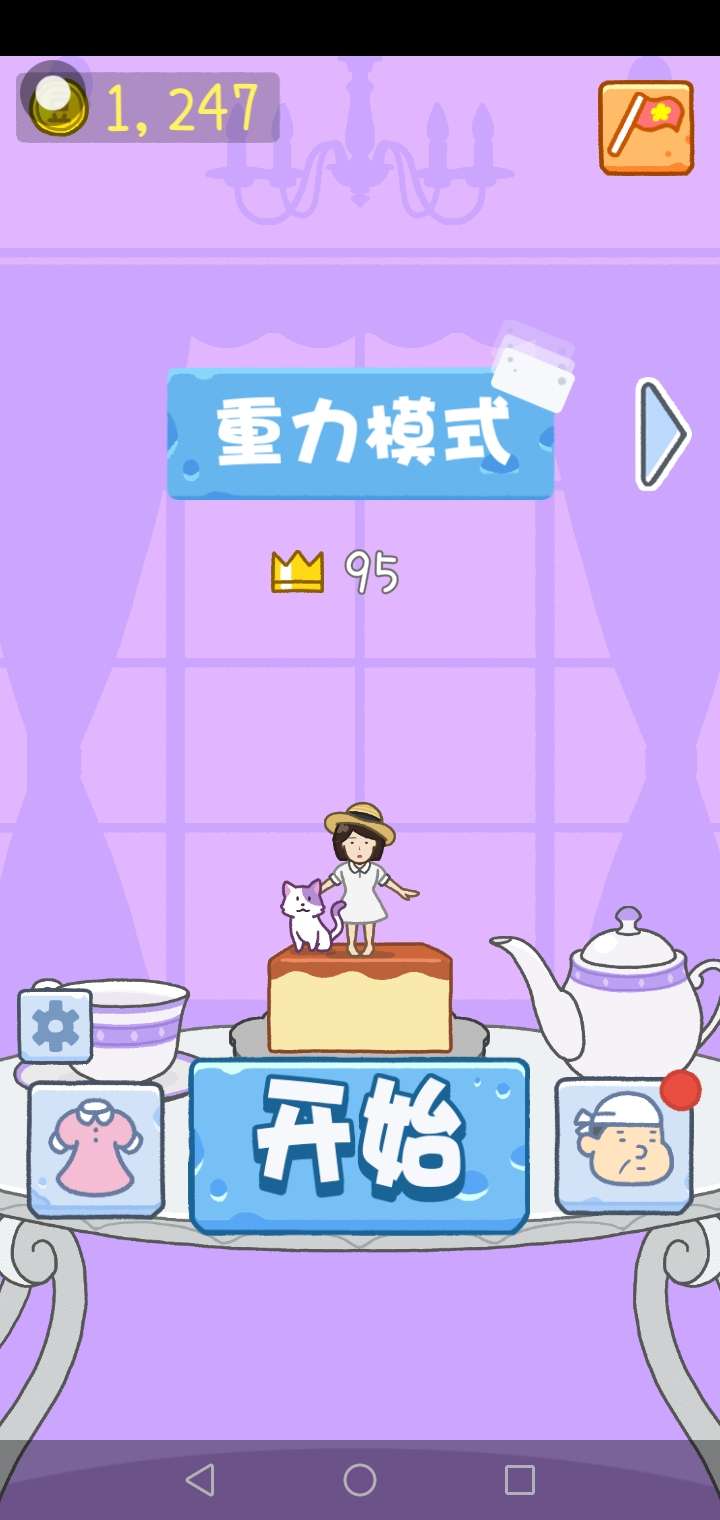720x1520 pixels.
Task: Go to the home screen
Action: click(x=360, y=1480)
